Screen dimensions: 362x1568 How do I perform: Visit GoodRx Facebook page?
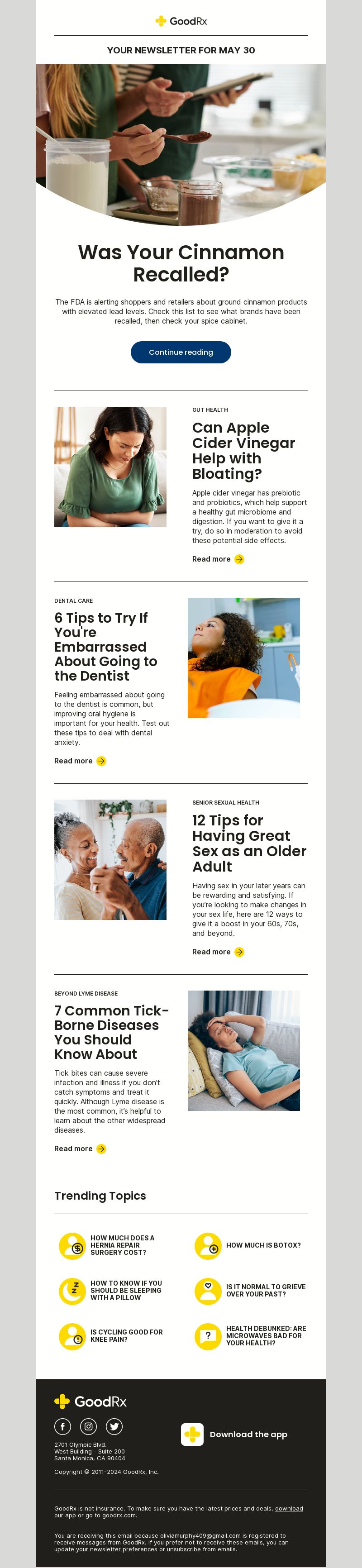[x=62, y=1426]
